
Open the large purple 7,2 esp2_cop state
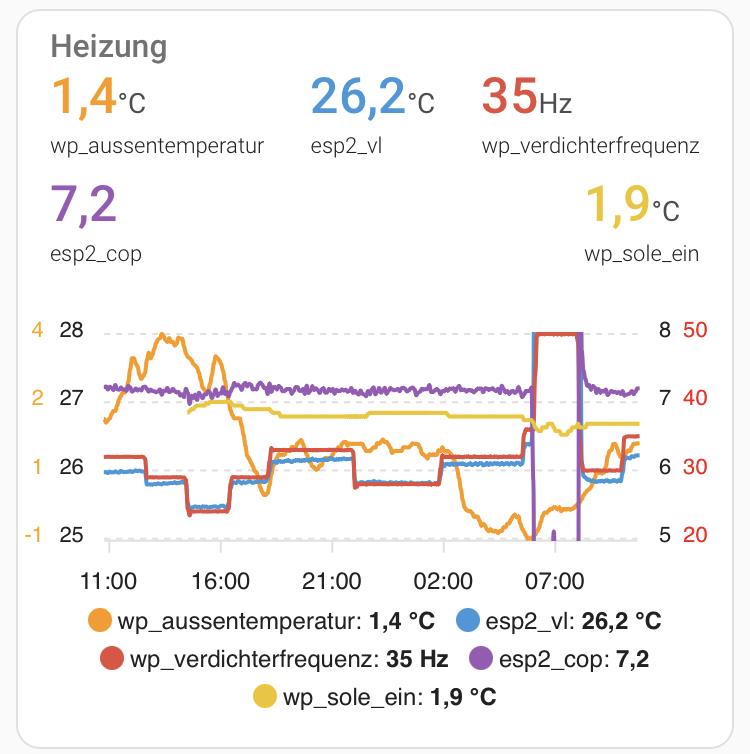pos(84,207)
